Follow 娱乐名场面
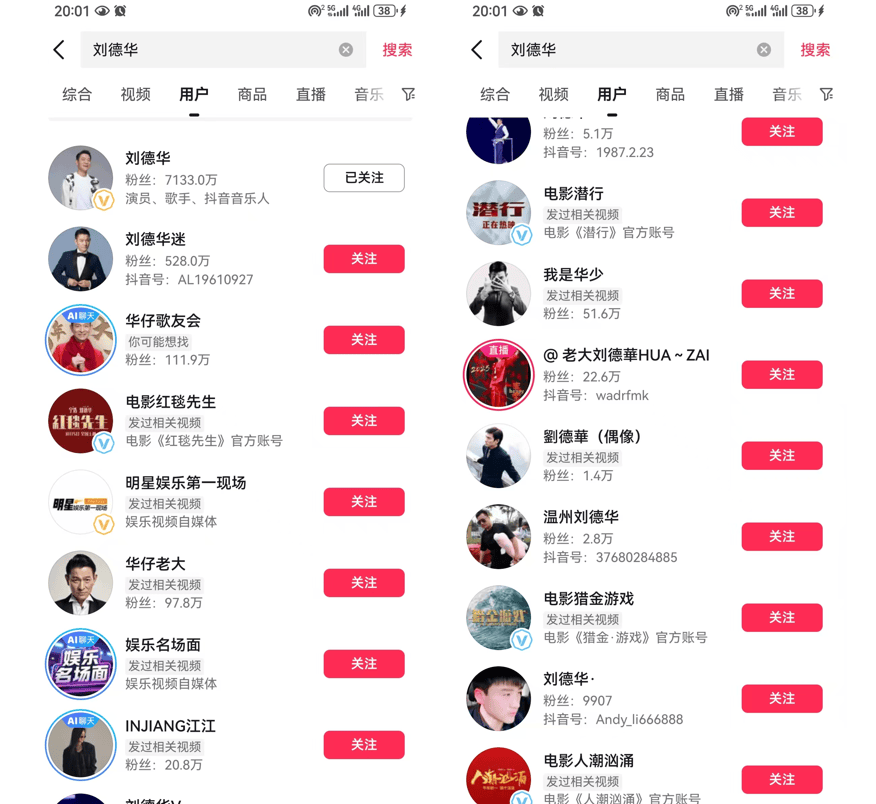 coord(363,664)
